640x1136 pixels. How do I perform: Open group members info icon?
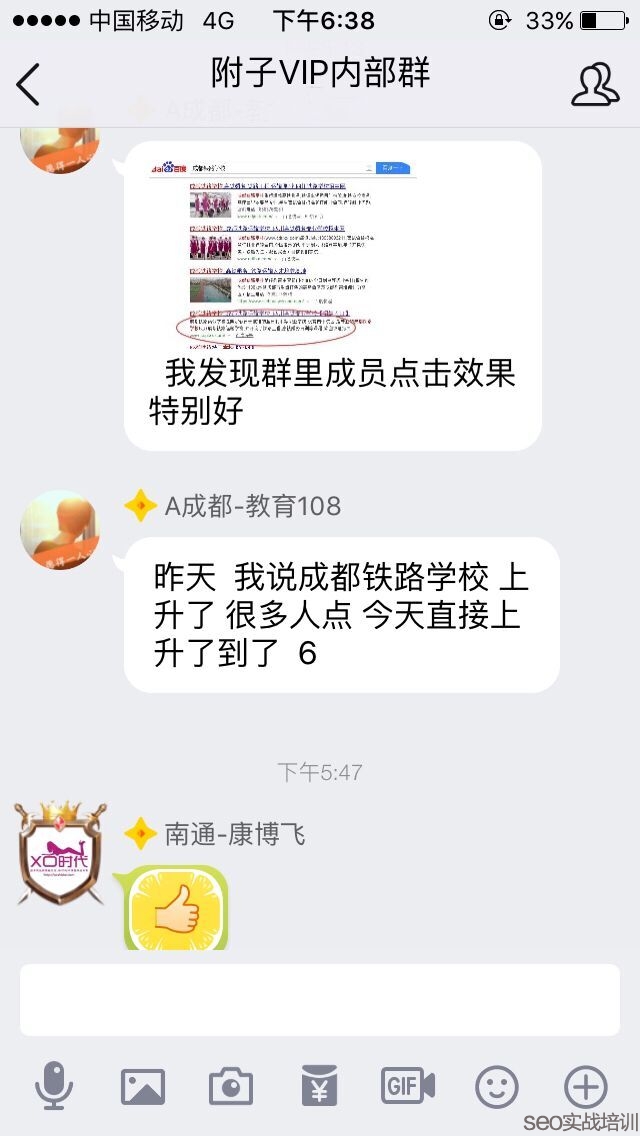point(595,84)
